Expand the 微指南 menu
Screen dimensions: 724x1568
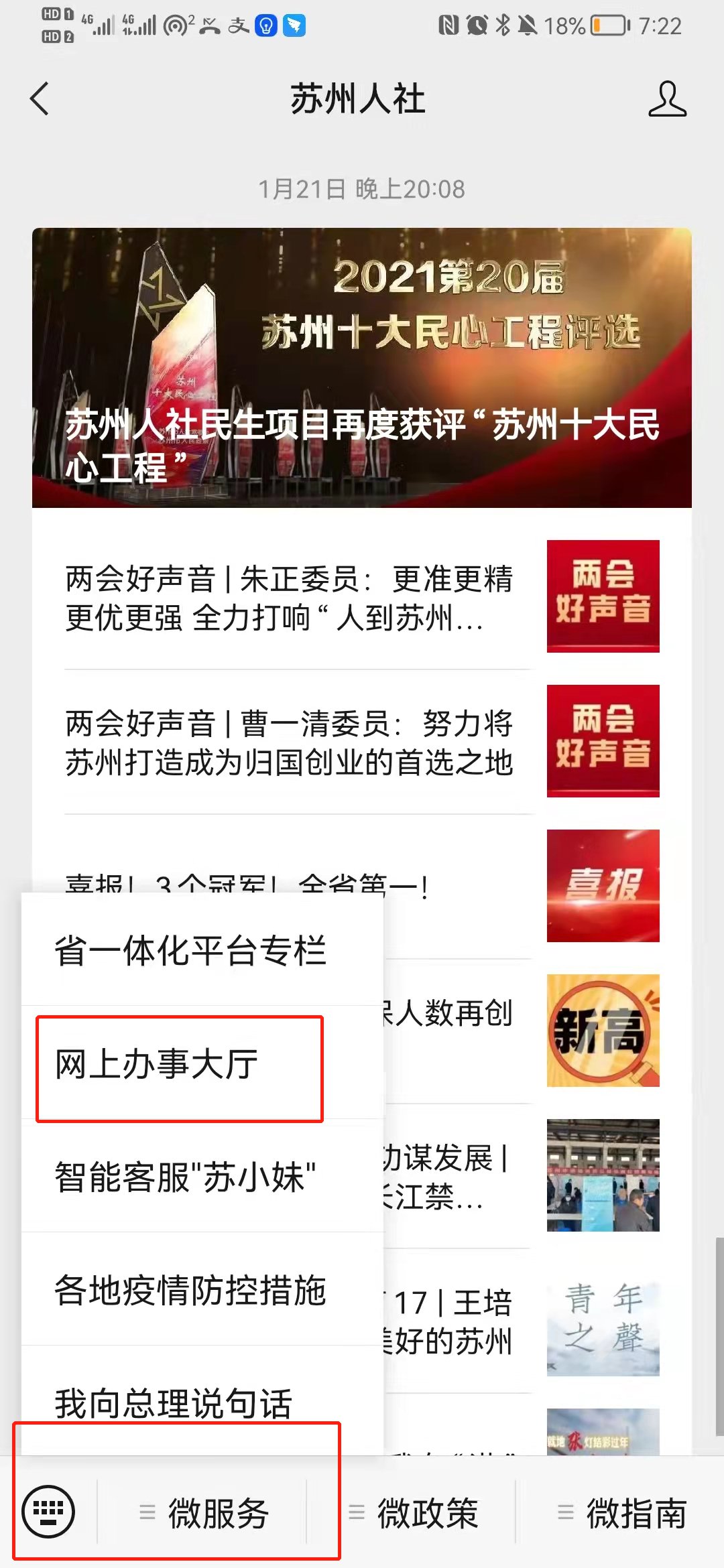623,1513
